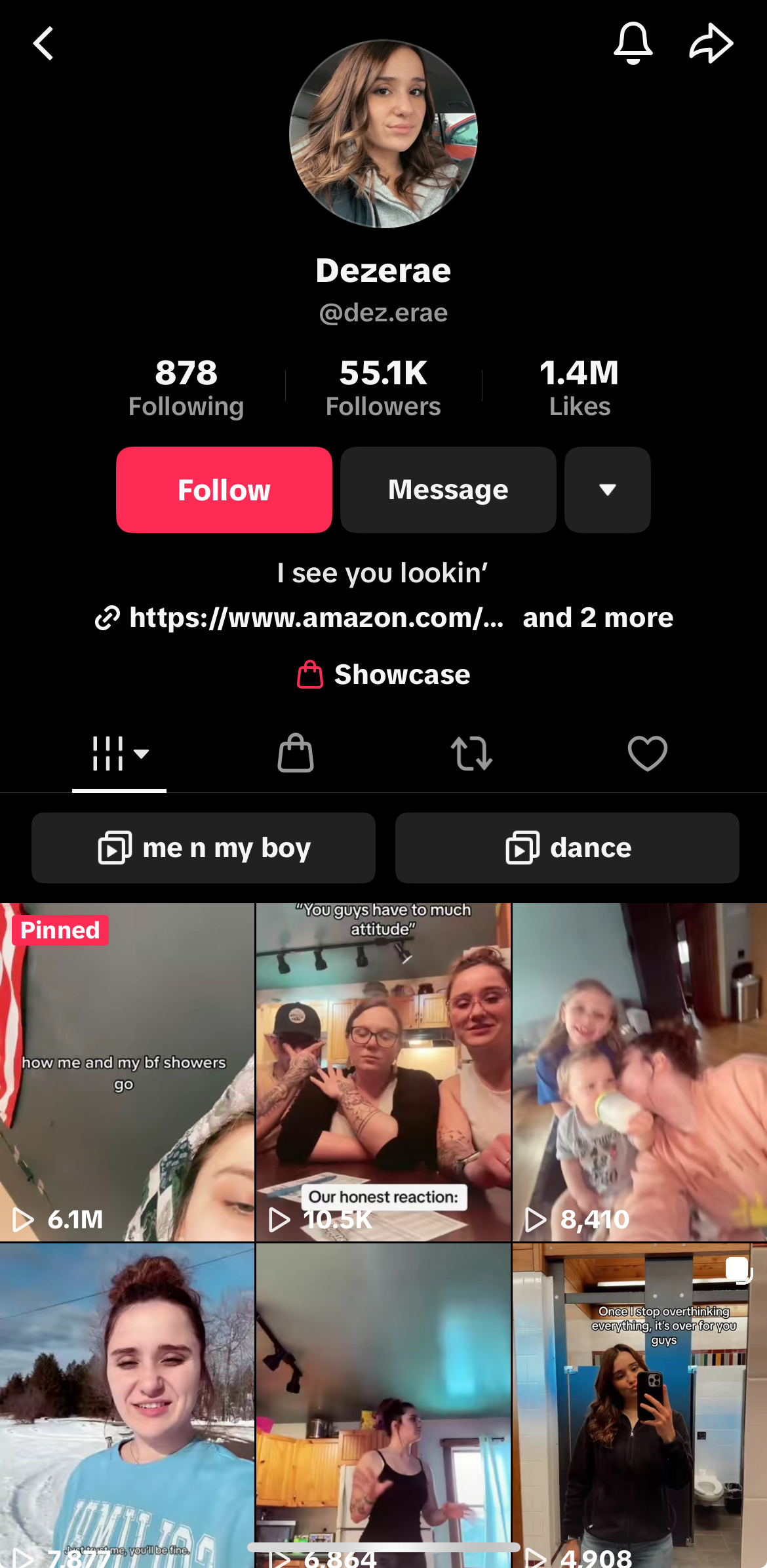The height and width of the screenshot is (1568, 767).
Task: Expand the suggested accounts dropdown arrow
Action: tap(607, 490)
